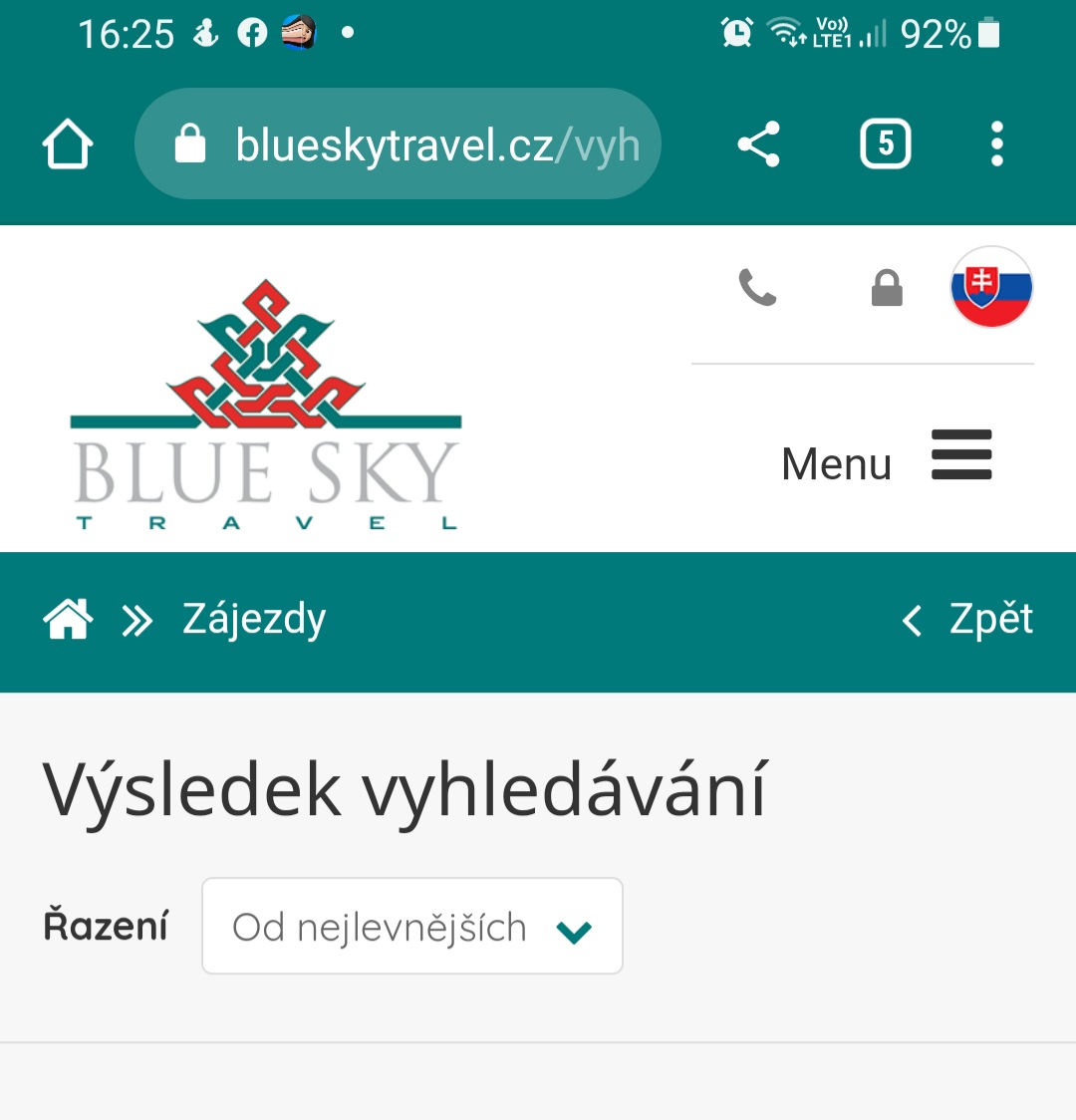Go back with Zpět

click(x=970, y=620)
